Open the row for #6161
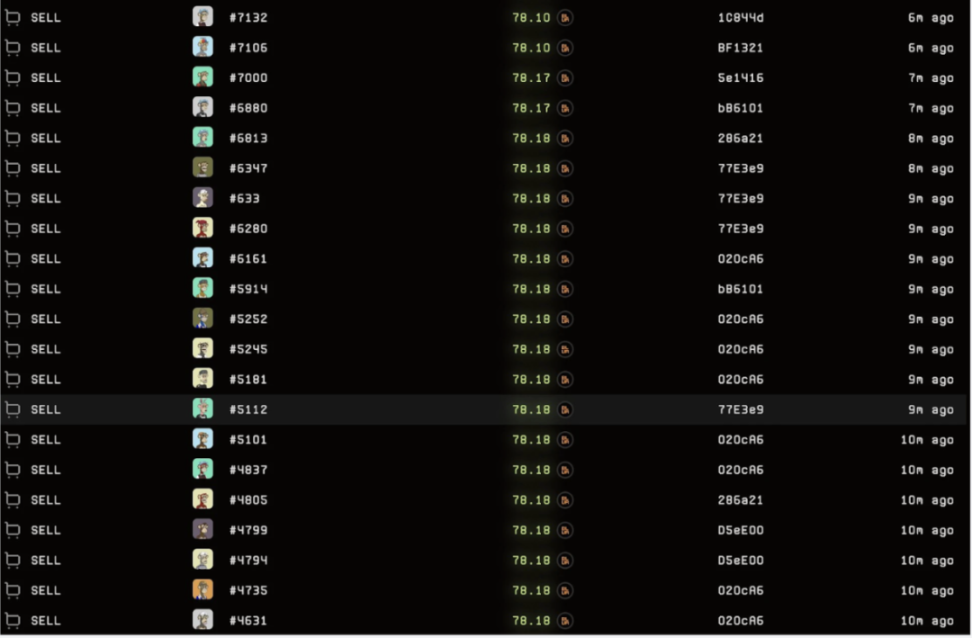 coord(248,258)
